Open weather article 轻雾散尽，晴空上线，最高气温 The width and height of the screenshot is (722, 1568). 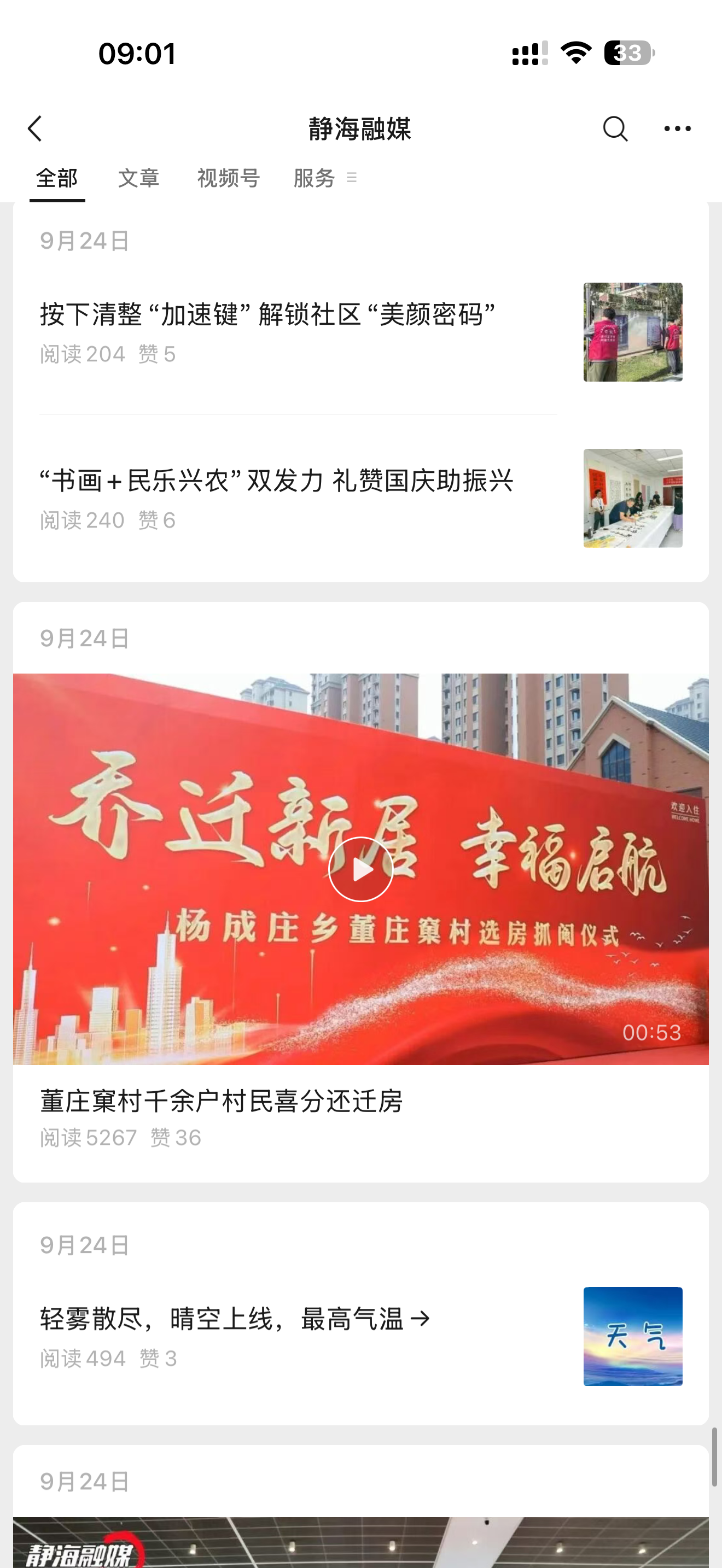[x=235, y=1320]
